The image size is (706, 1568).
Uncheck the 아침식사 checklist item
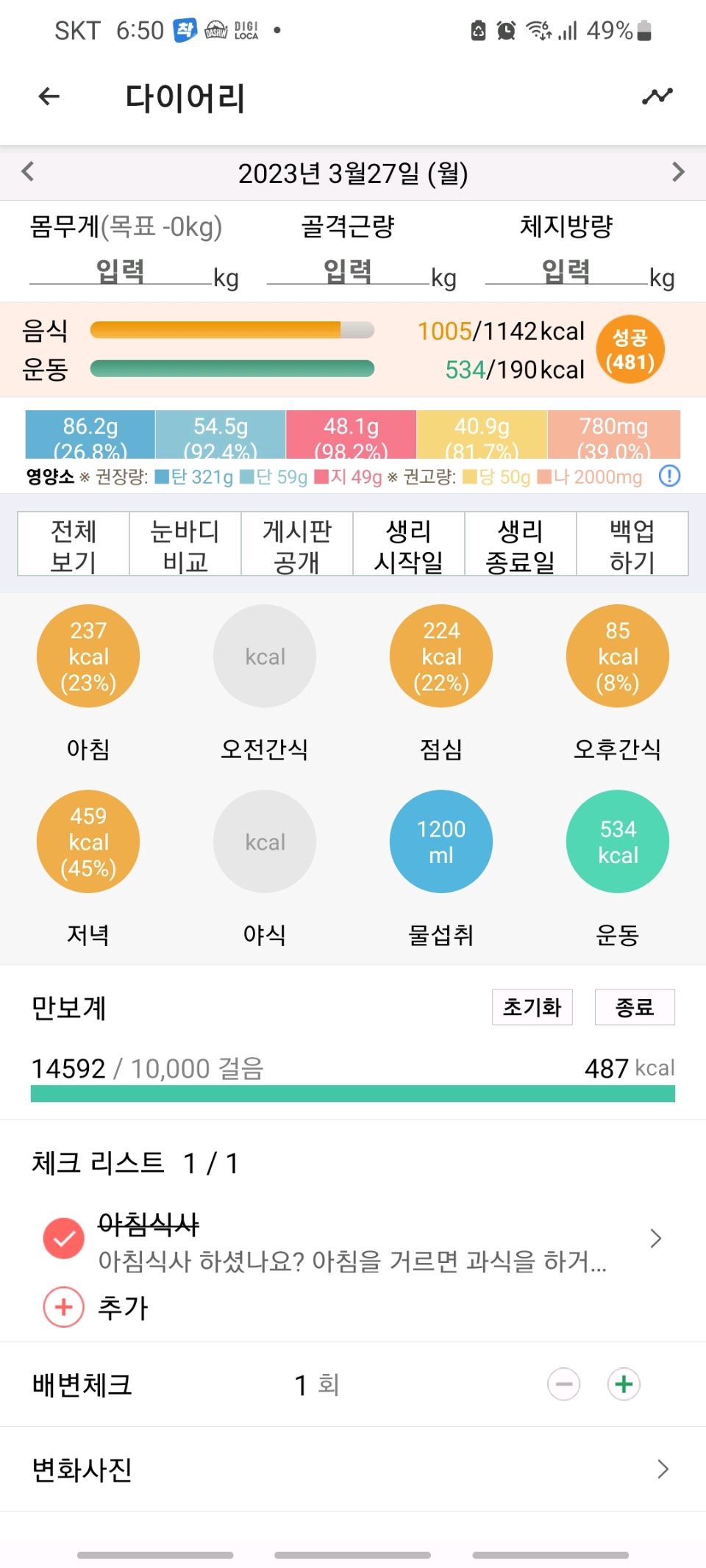[64, 1239]
